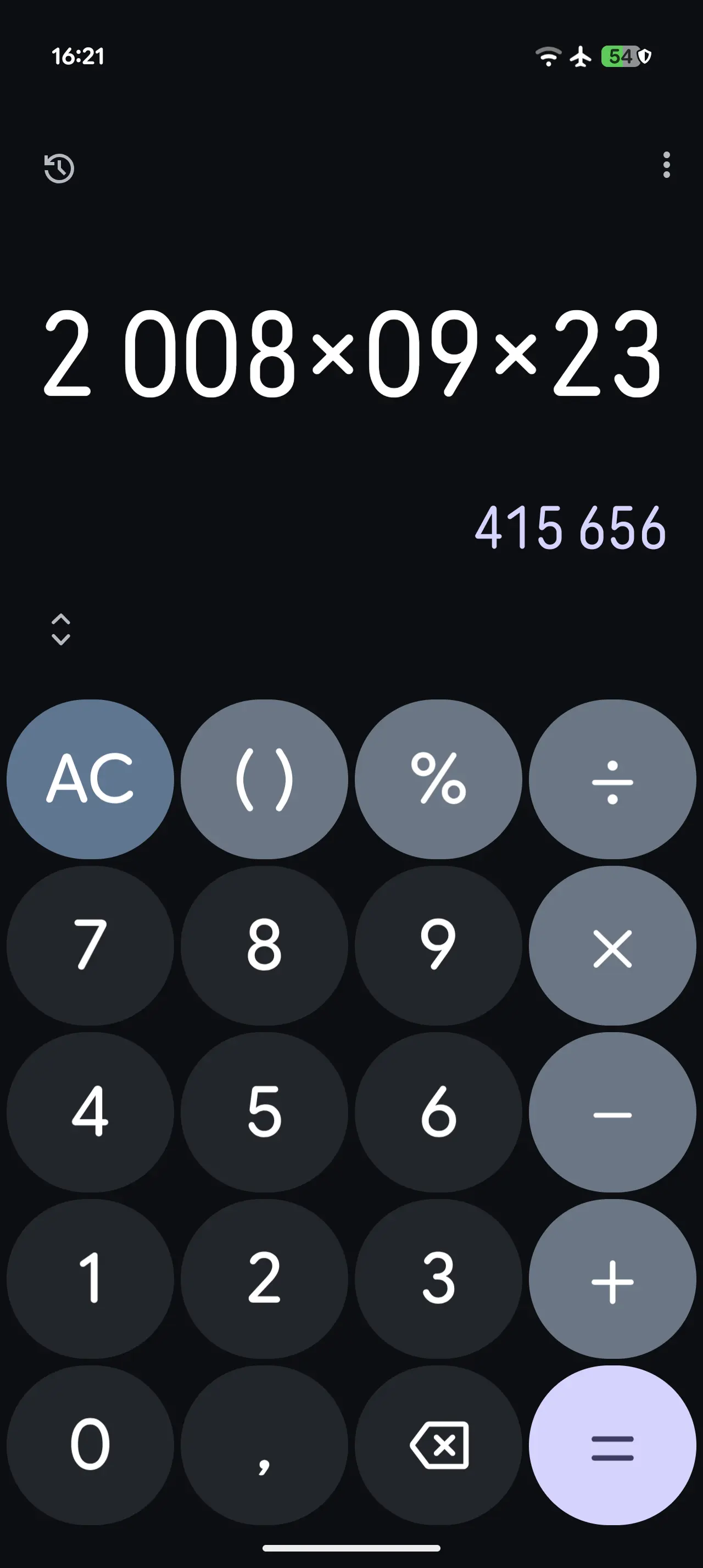The image size is (703, 1568).
Task: Insert a decimal comma
Action: point(264,1445)
